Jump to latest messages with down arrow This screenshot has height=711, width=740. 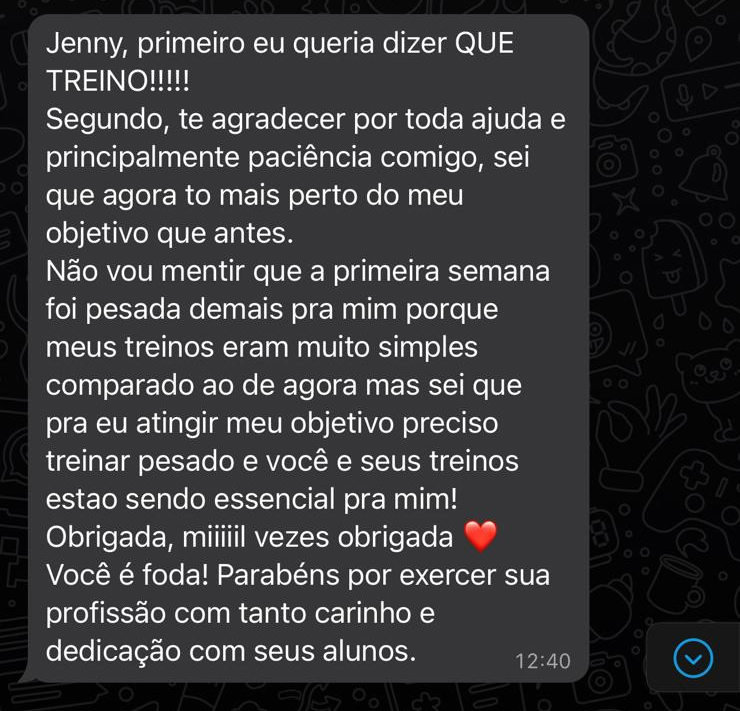(x=693, y=657)
